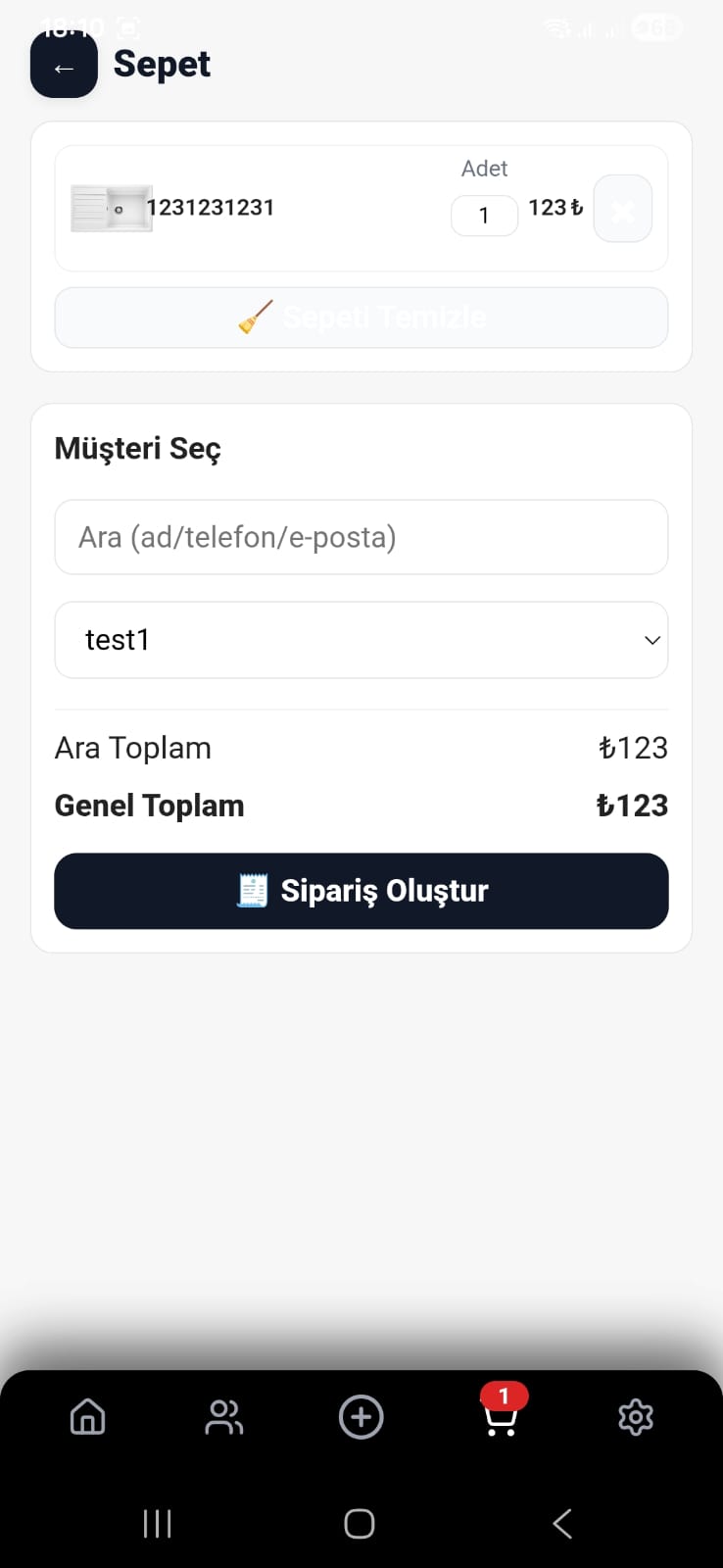Adjust the Adet quantity field value
The height and width of the screenshot is (1568, 723).
(x=484, y=216)
